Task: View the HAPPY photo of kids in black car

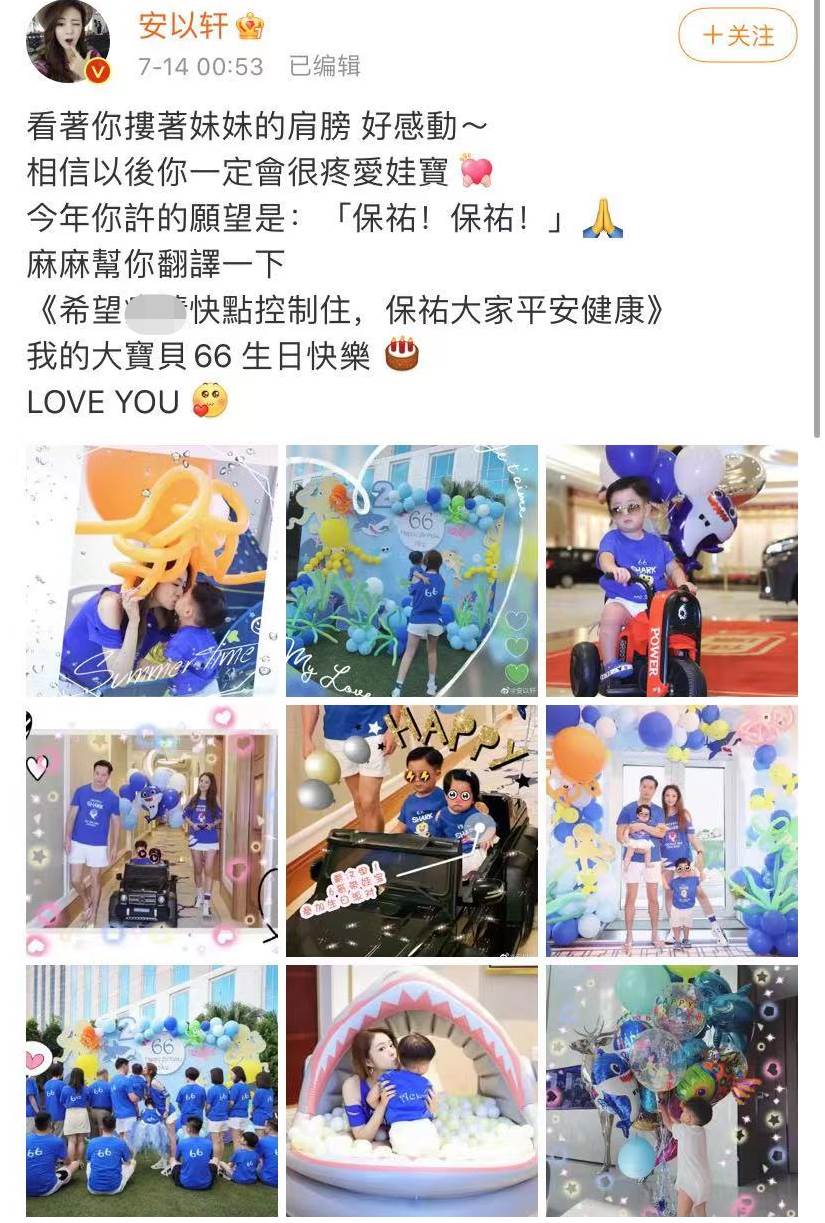Action: (411, 830)
